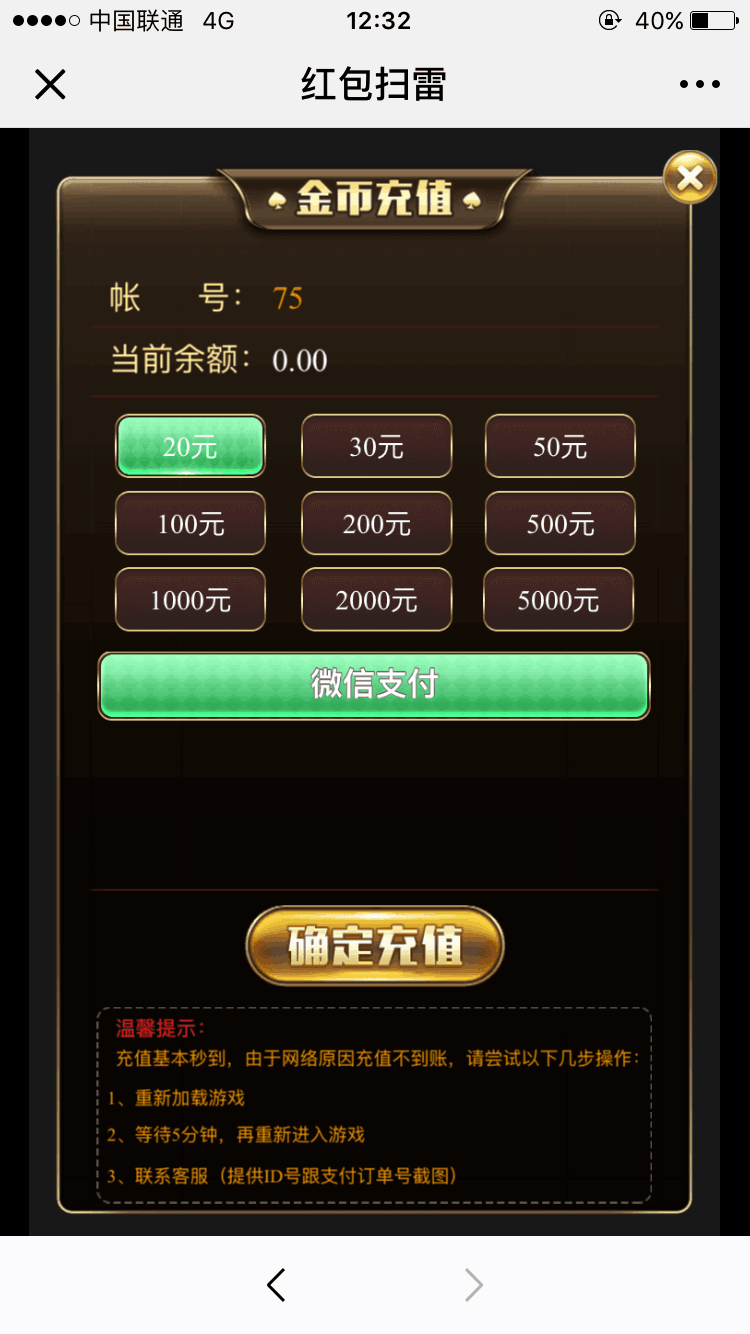Confirm with the 确定充值 button
Image resolution: width=750 pixels, height=1334 pixels.
[375, 946]
